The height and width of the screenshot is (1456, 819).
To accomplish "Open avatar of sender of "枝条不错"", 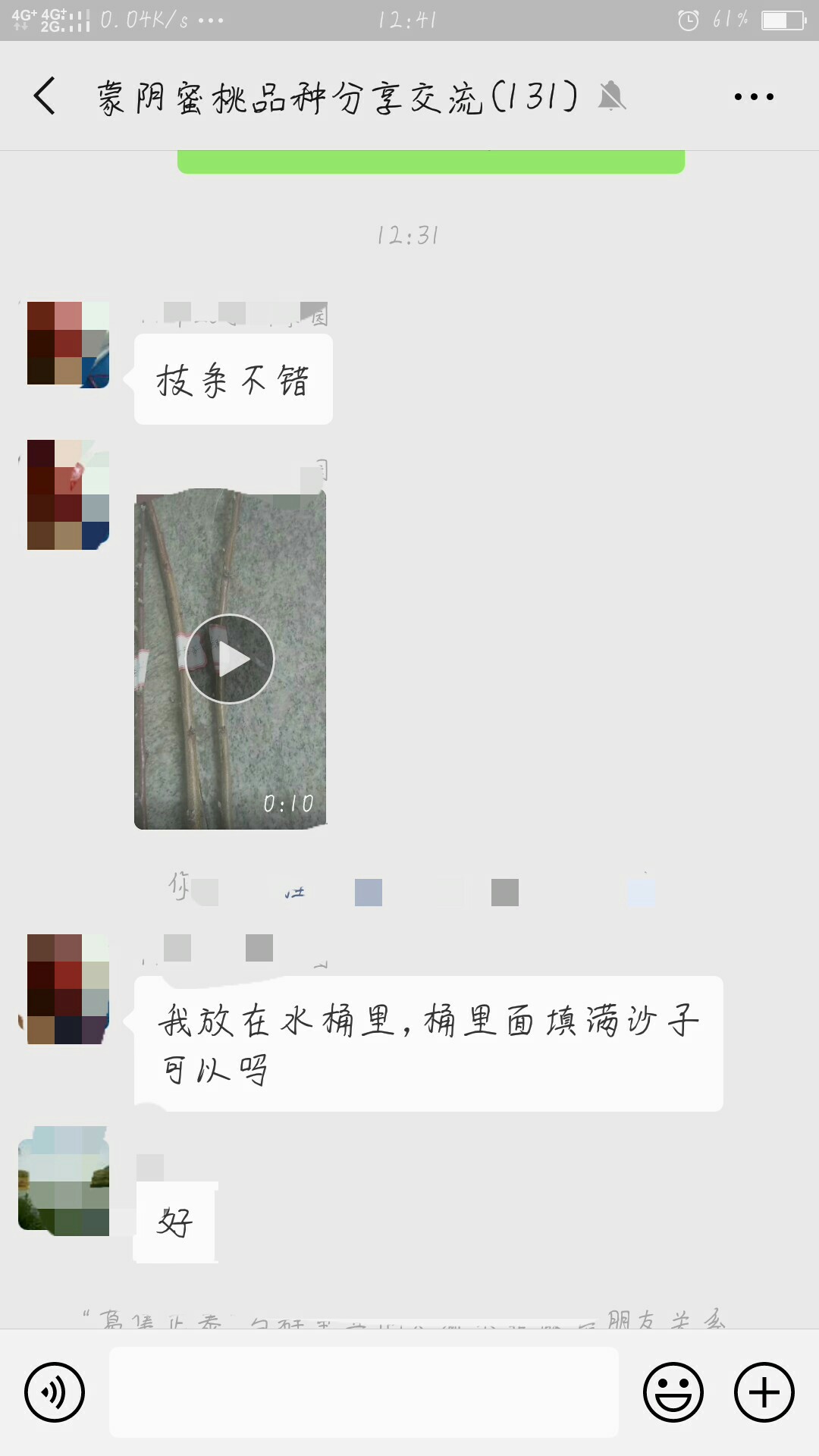I will coord(68,344).
